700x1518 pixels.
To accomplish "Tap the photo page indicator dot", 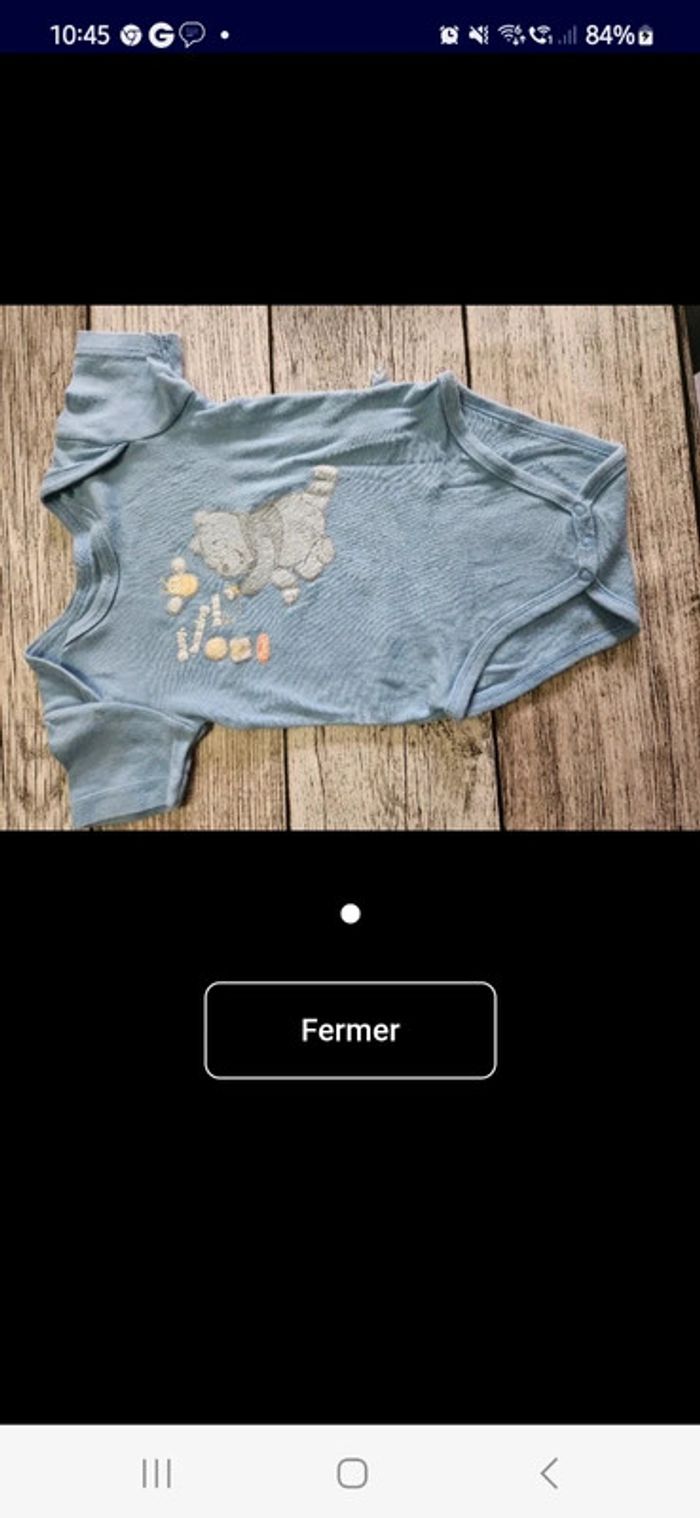I will point(350,913).
